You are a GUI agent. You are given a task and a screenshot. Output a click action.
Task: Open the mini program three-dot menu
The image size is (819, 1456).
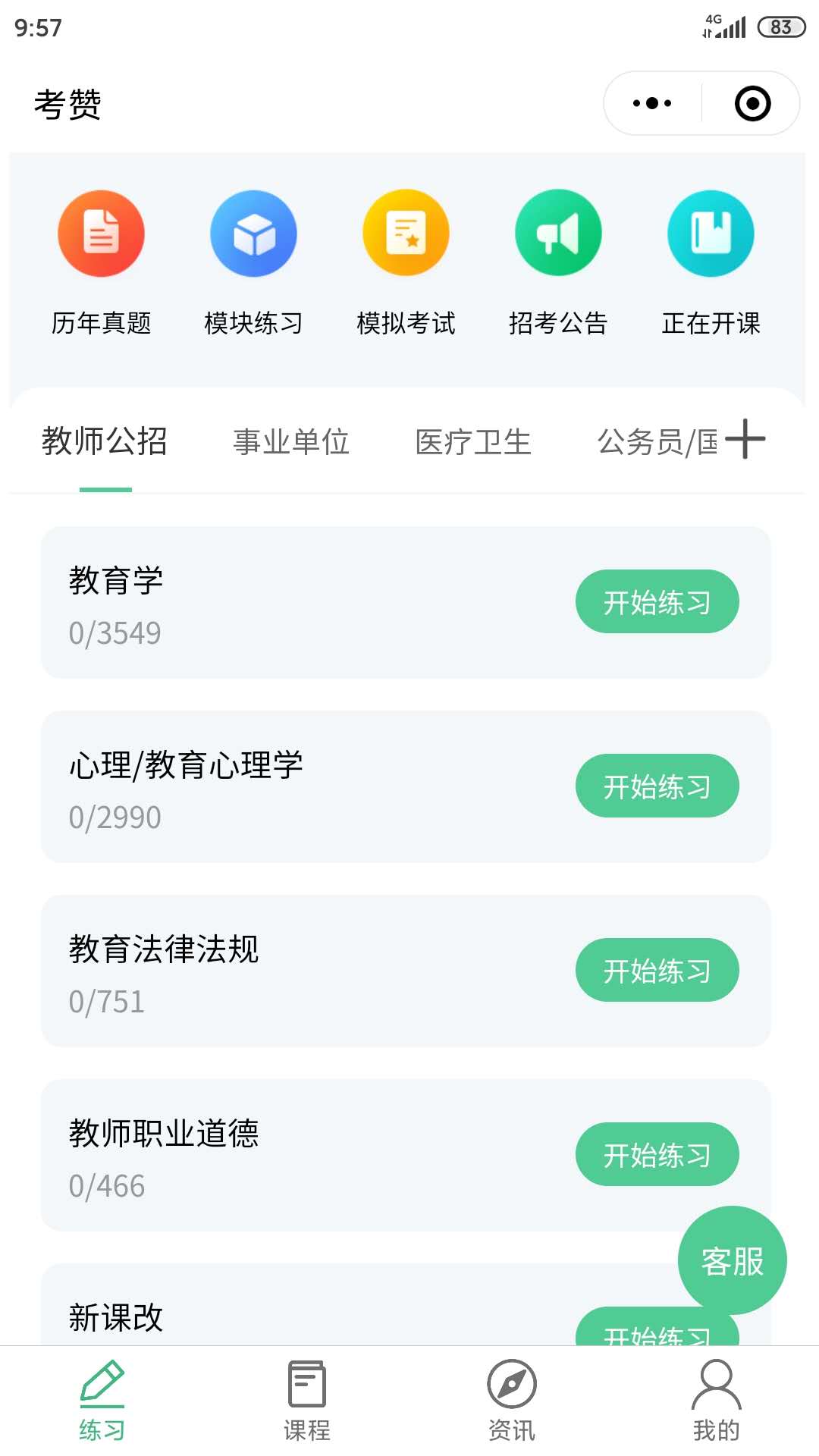(652, 103)
